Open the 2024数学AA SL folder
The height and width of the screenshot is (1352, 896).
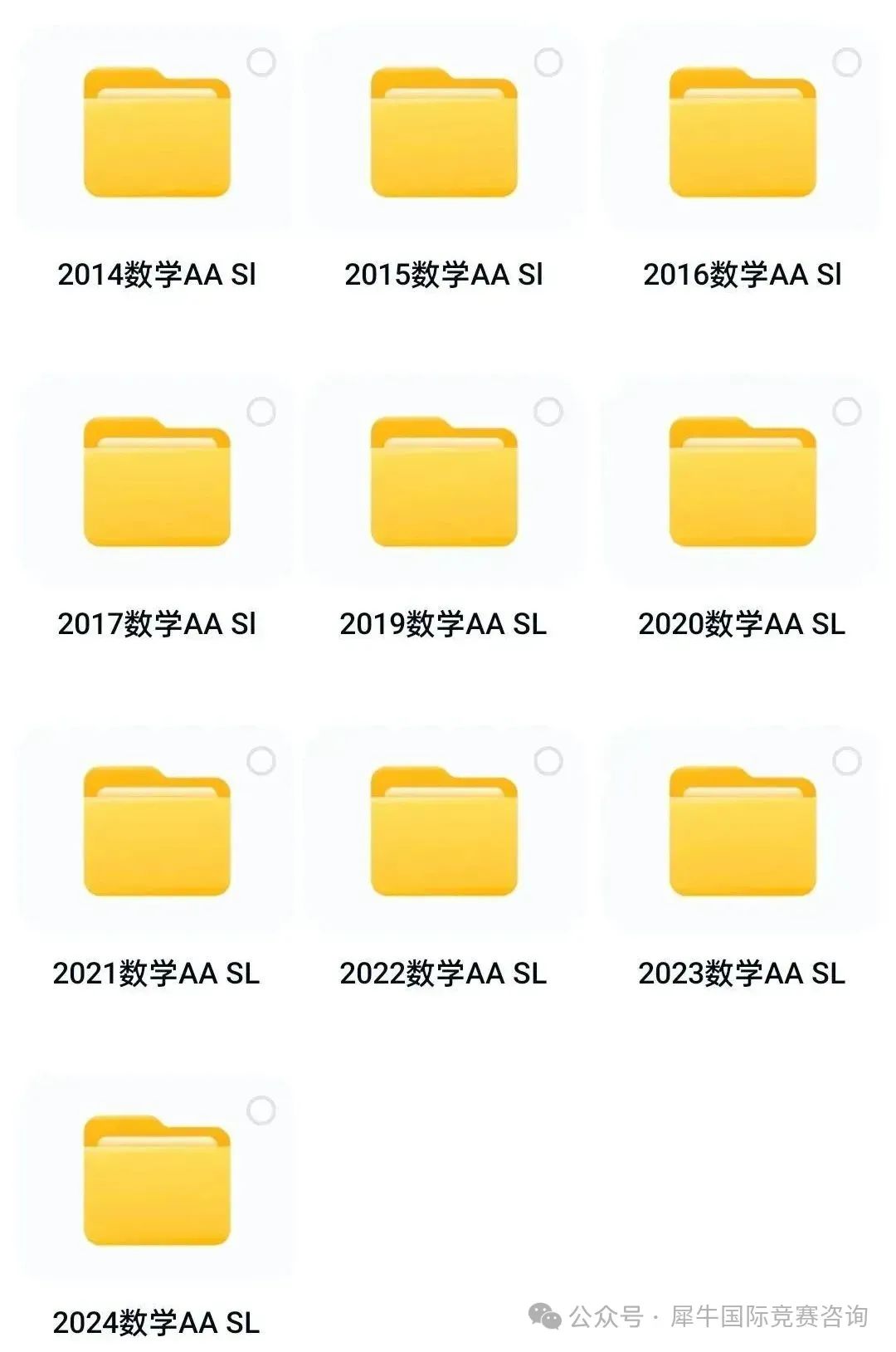click(x=157, y=1183)
